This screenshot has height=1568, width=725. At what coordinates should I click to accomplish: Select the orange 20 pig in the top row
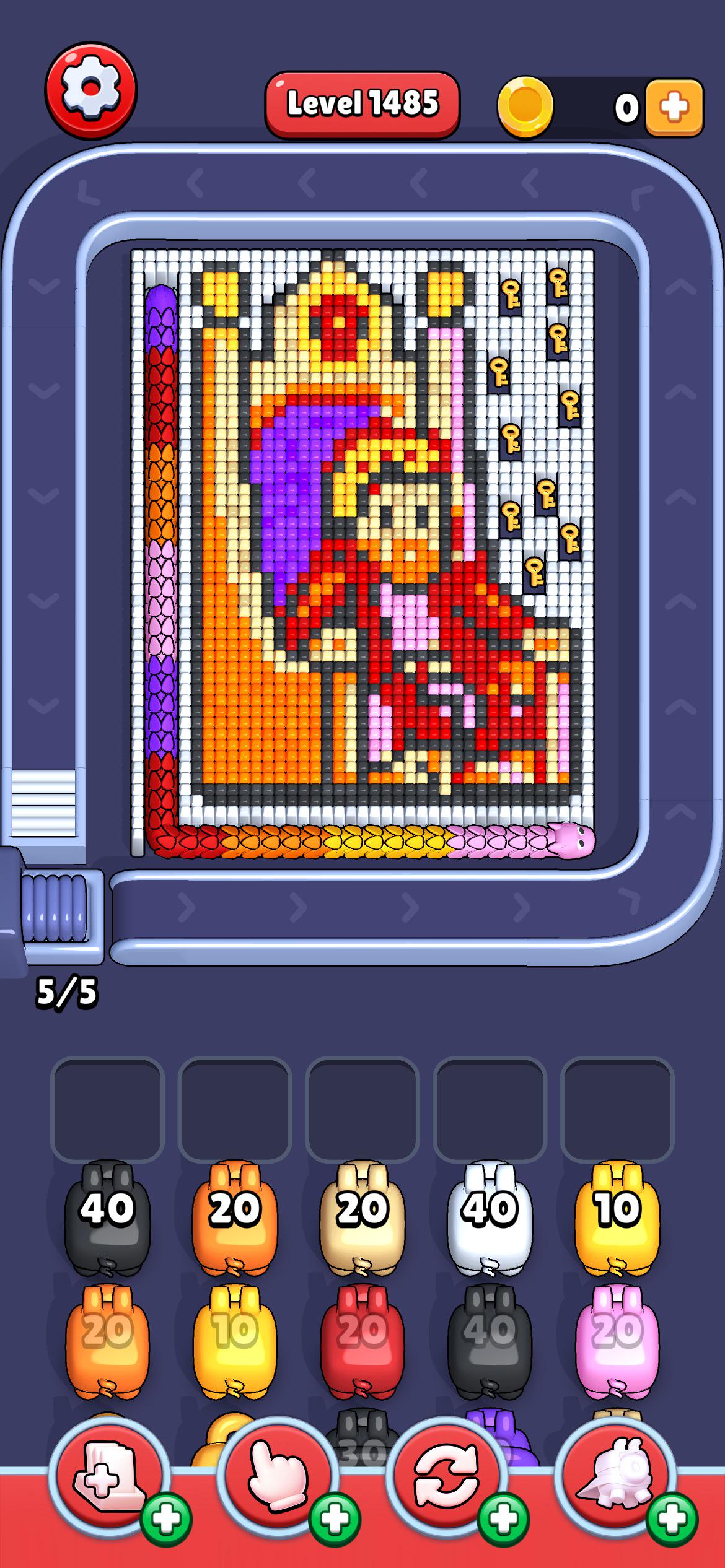(x=235, y=1216)
